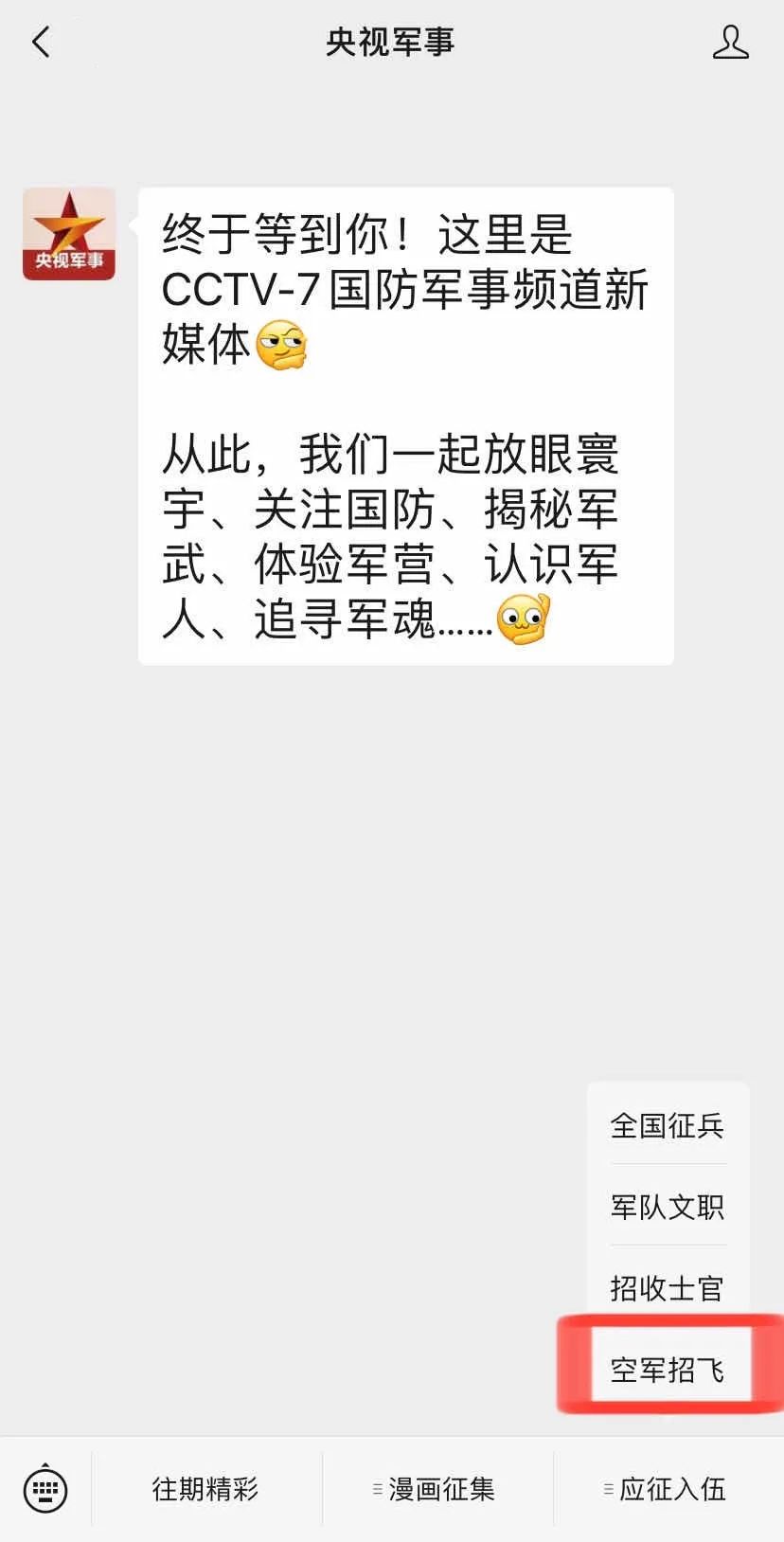The image size is (784, 1542).
Task: Open the 军队文职 menu item
Action: tap(668, 1207)
